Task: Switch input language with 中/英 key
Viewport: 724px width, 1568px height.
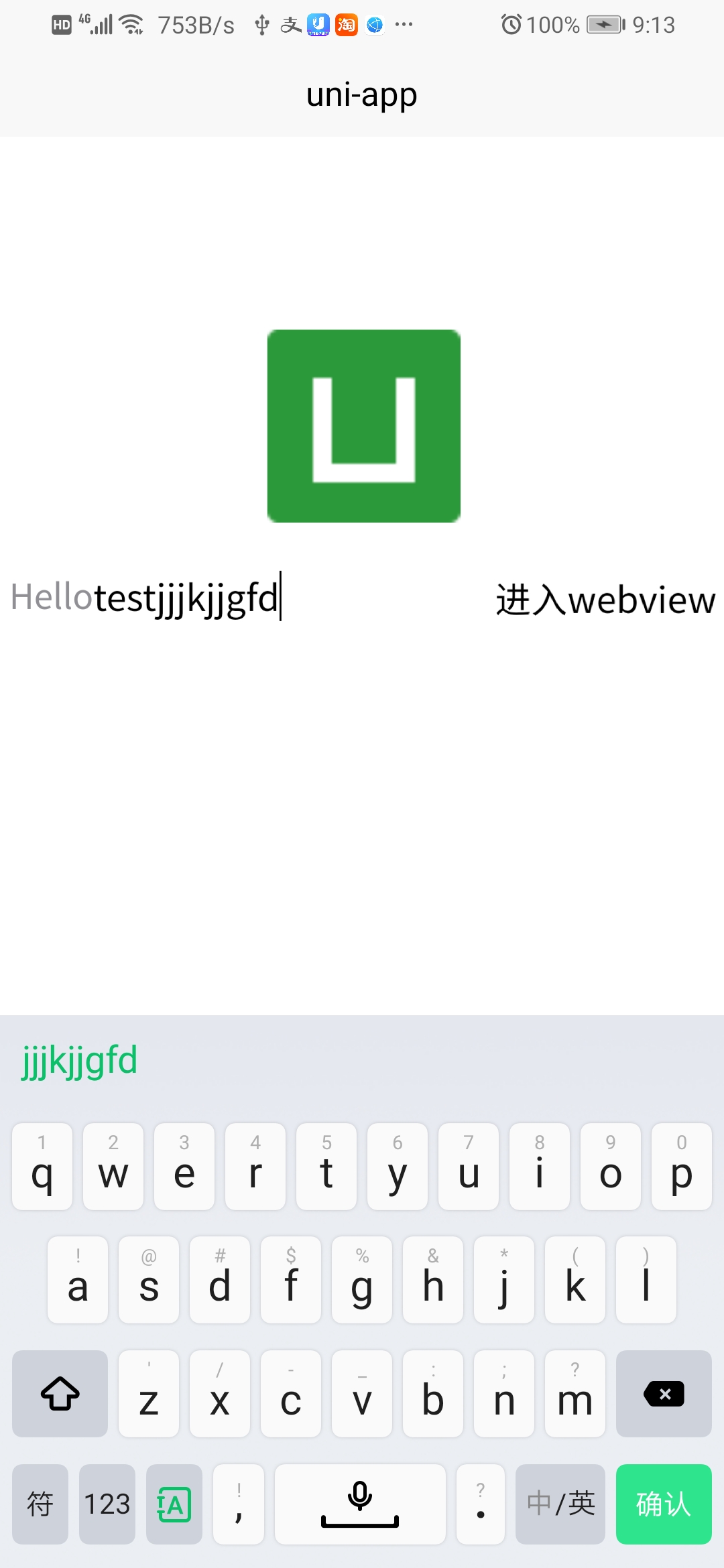Action: [560, 1504]
